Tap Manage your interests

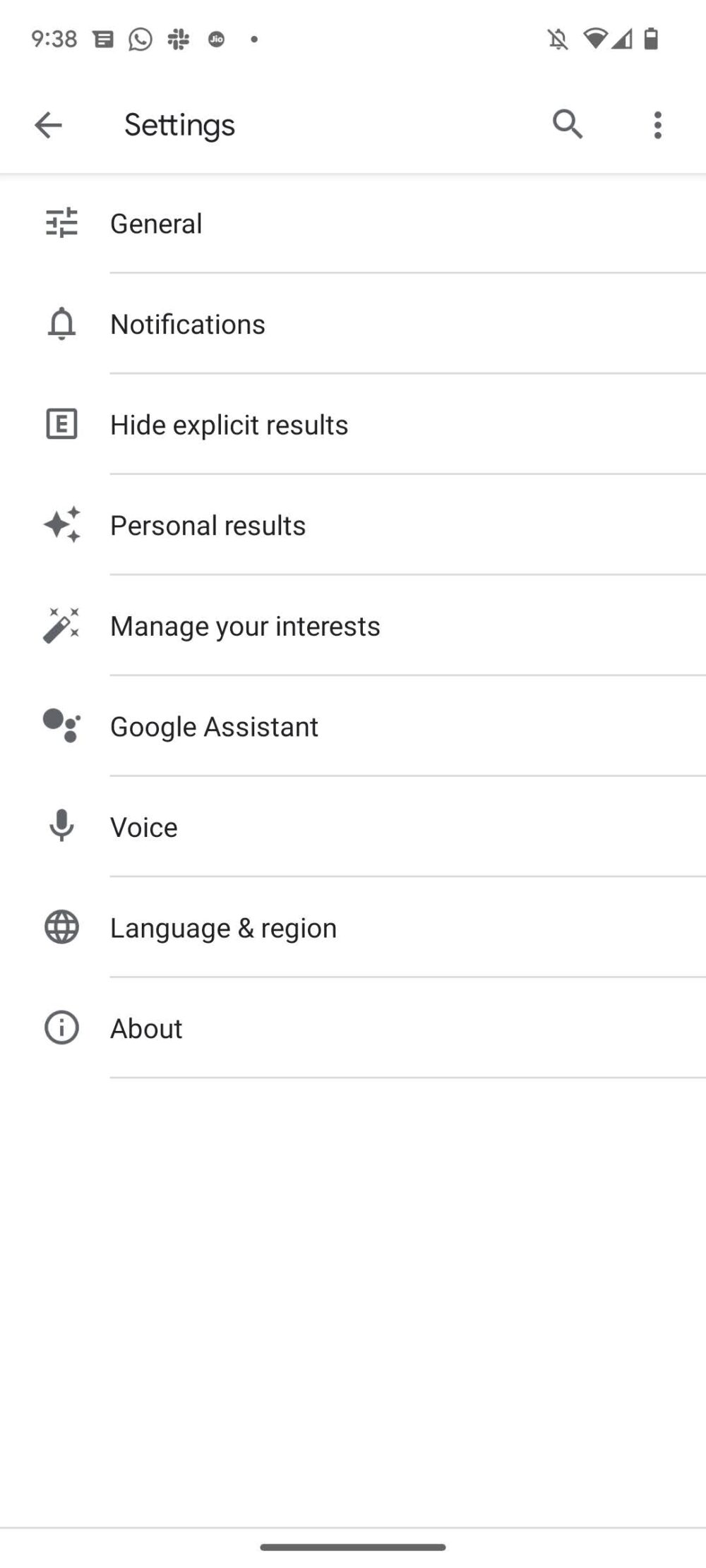(x=245, y=626)
